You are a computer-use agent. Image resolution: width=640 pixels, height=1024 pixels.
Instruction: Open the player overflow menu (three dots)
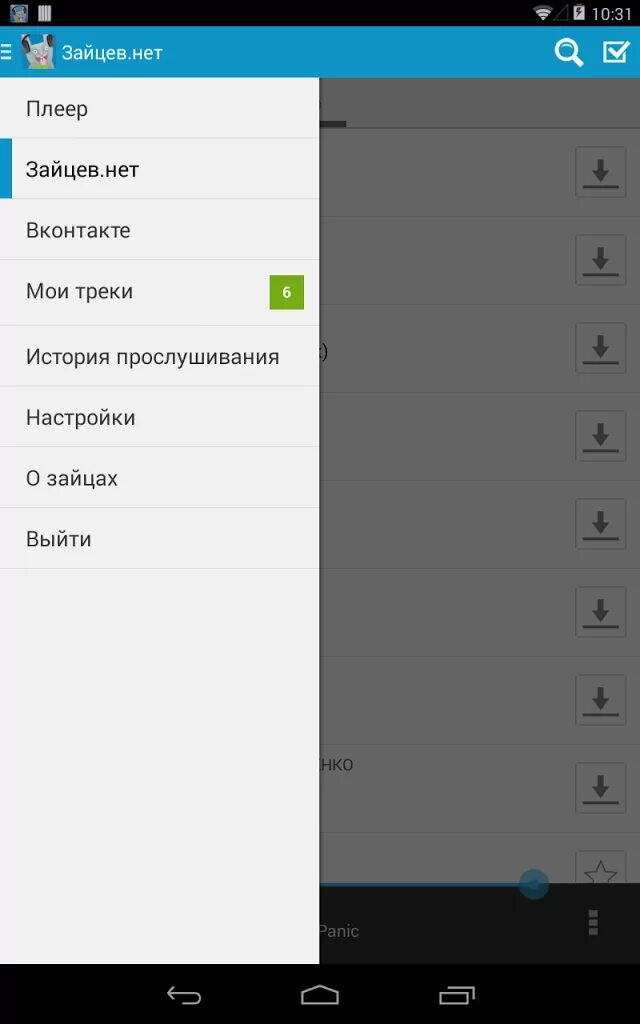coord(593,923)
